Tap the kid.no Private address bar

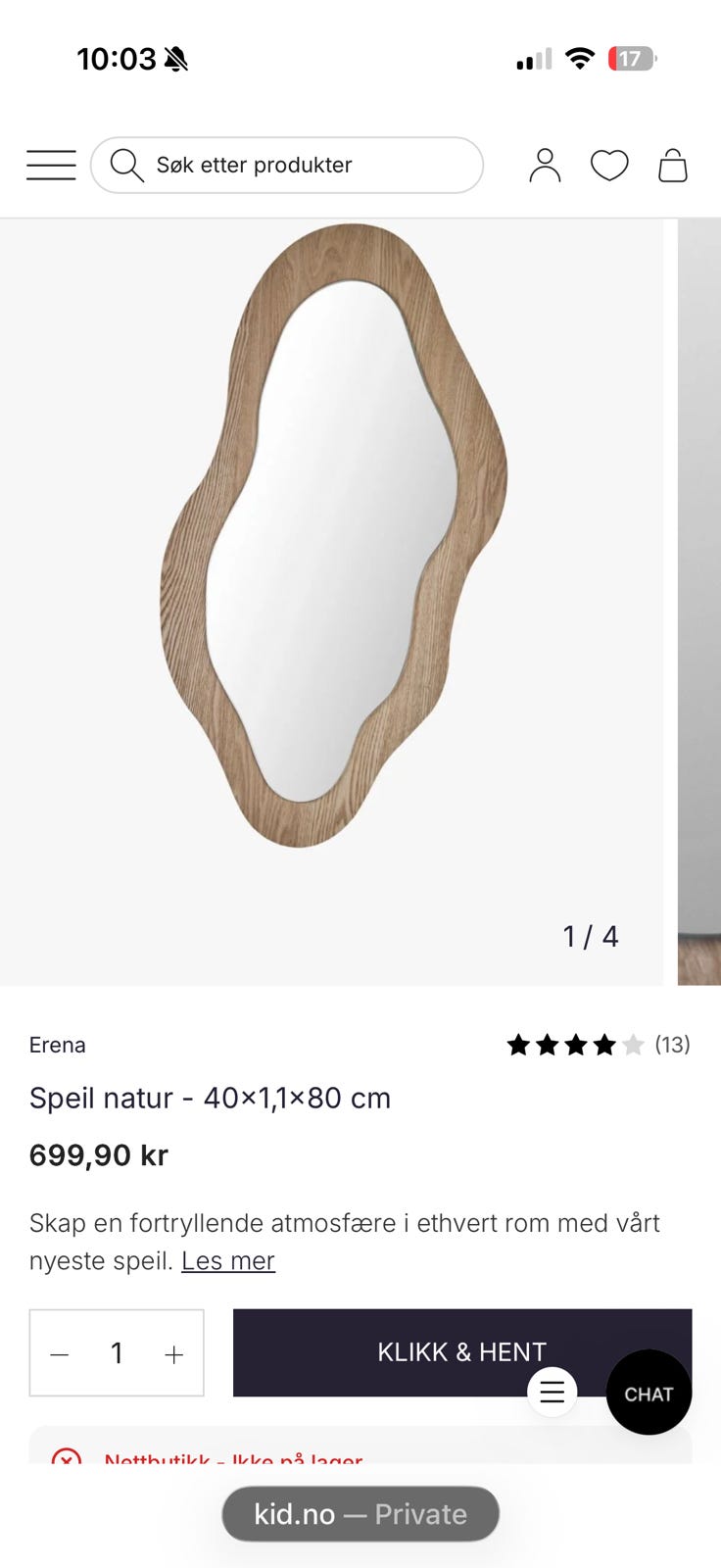tap(360, 1514)
